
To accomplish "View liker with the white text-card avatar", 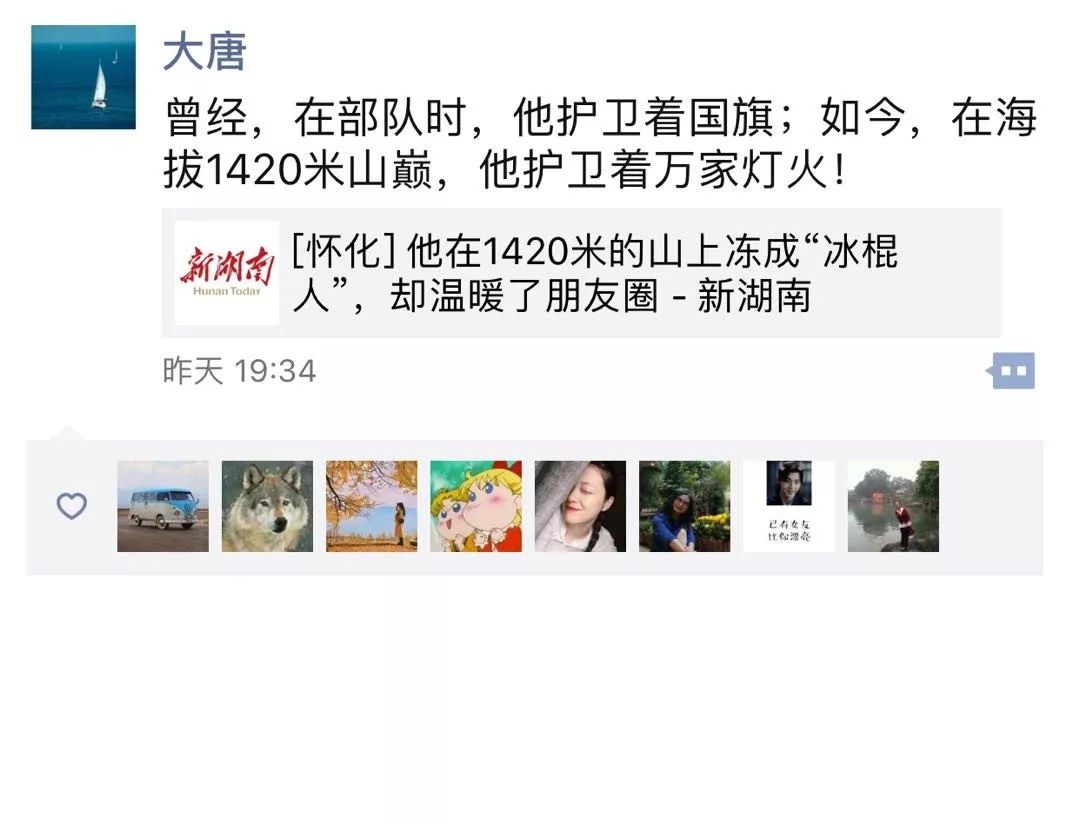I will pyautogui.click(x=789, y=506).
